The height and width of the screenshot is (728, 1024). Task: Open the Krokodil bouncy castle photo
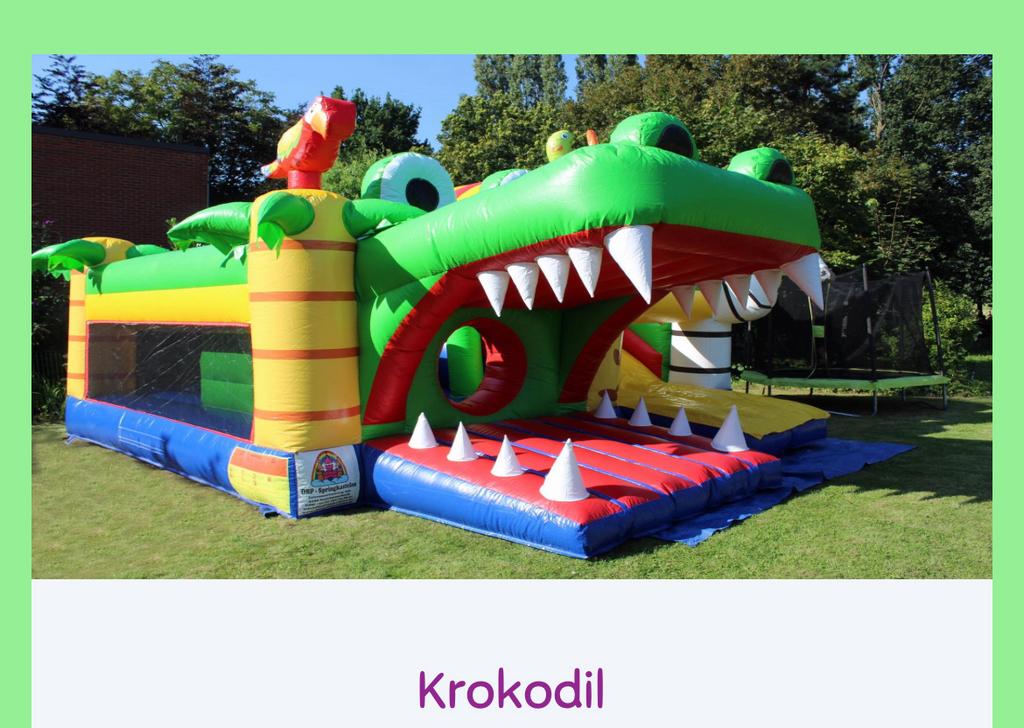[x=511, y=316]
